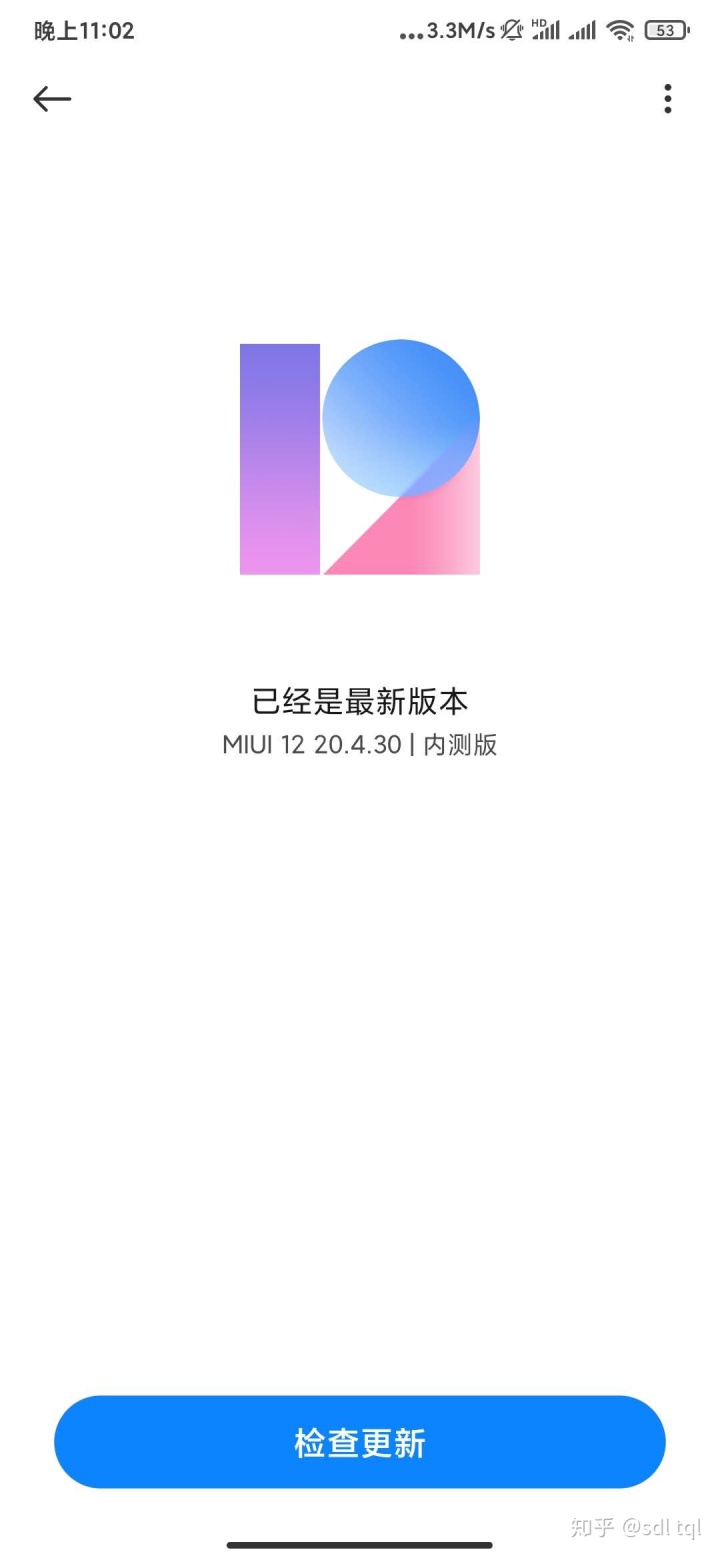Tap the clock showing 晚上11:02

(x=83, y=31)
